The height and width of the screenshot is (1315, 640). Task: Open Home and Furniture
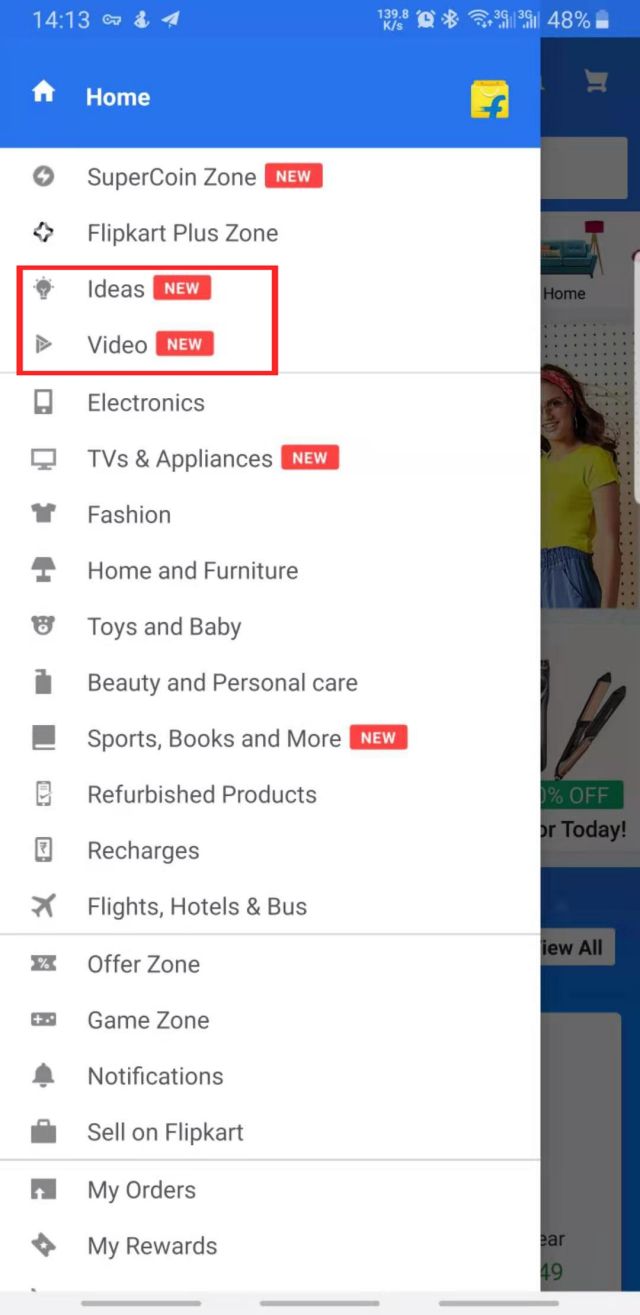[x=192, y=571]
